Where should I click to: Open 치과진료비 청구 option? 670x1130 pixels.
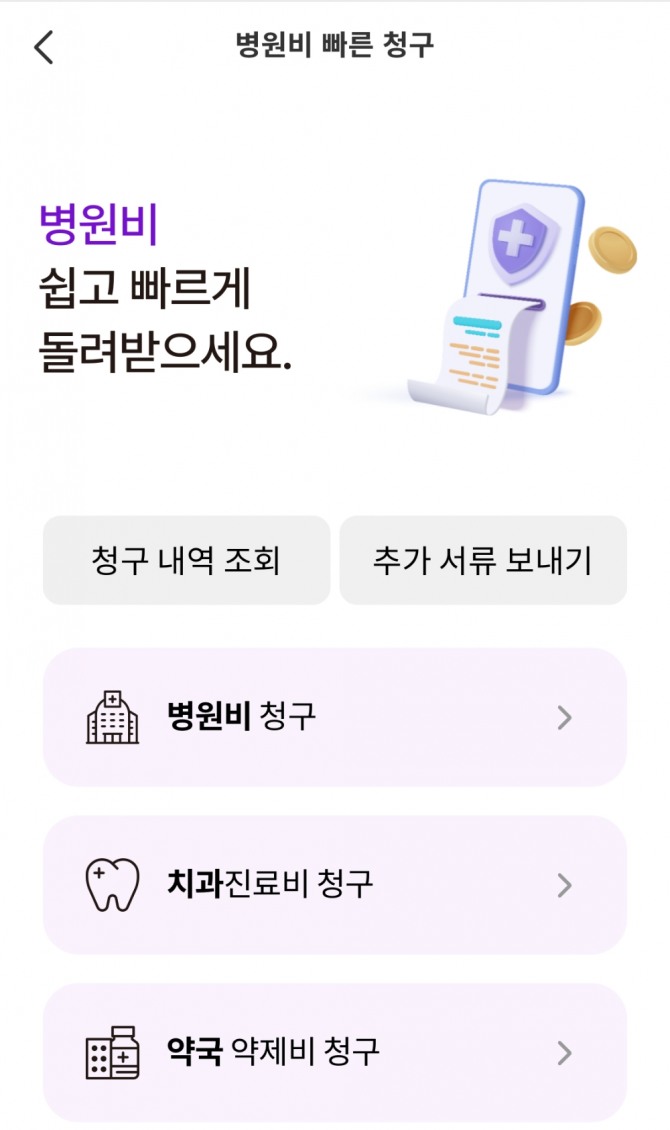coord(334,884)
